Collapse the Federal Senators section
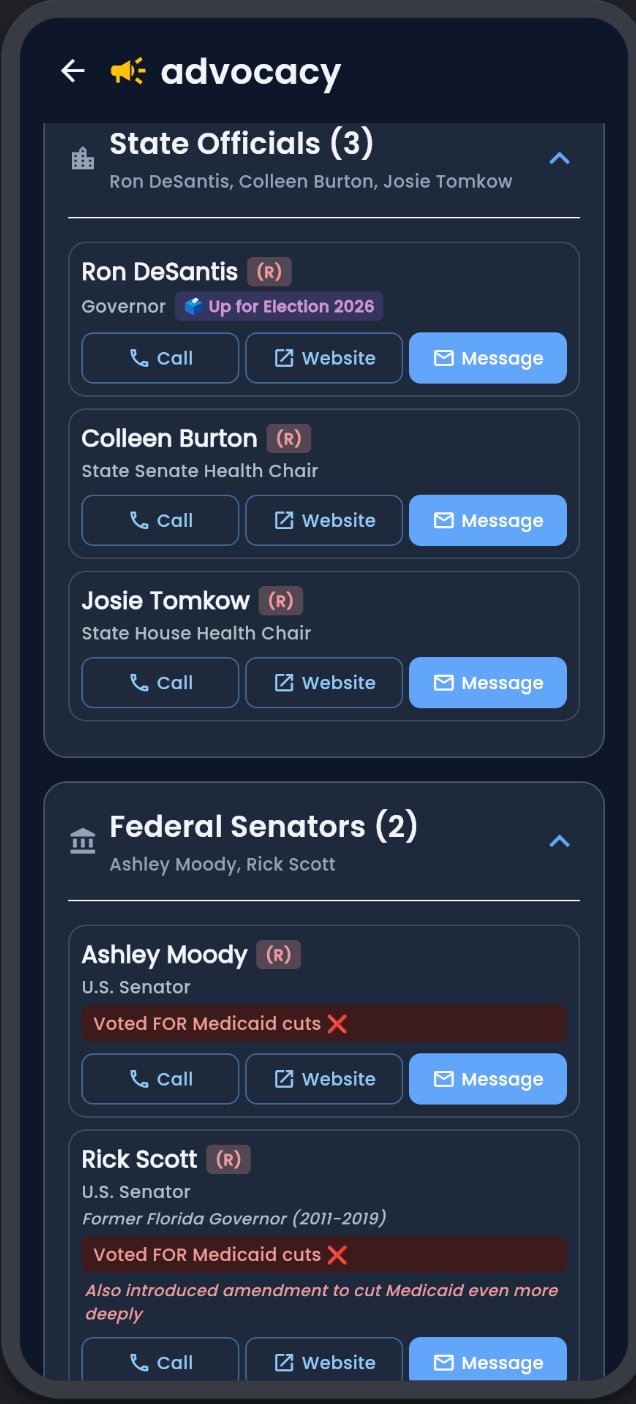The width and height of the screenshot is (636, 1404). click(559, 841)
